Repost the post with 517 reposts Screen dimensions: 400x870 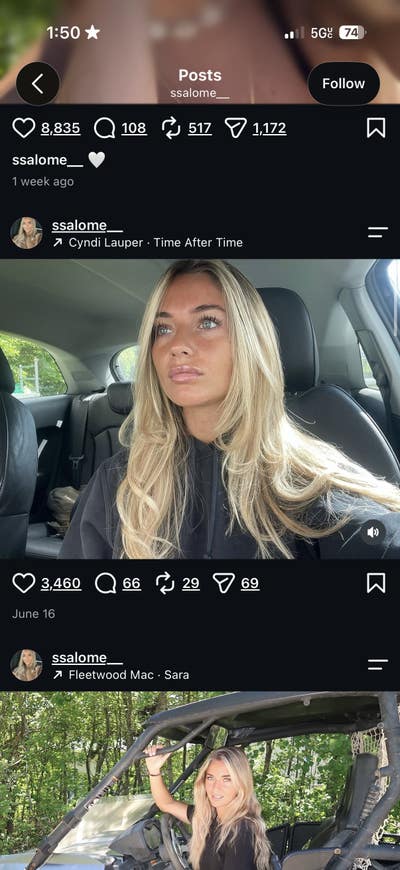[x=171, y=128]
